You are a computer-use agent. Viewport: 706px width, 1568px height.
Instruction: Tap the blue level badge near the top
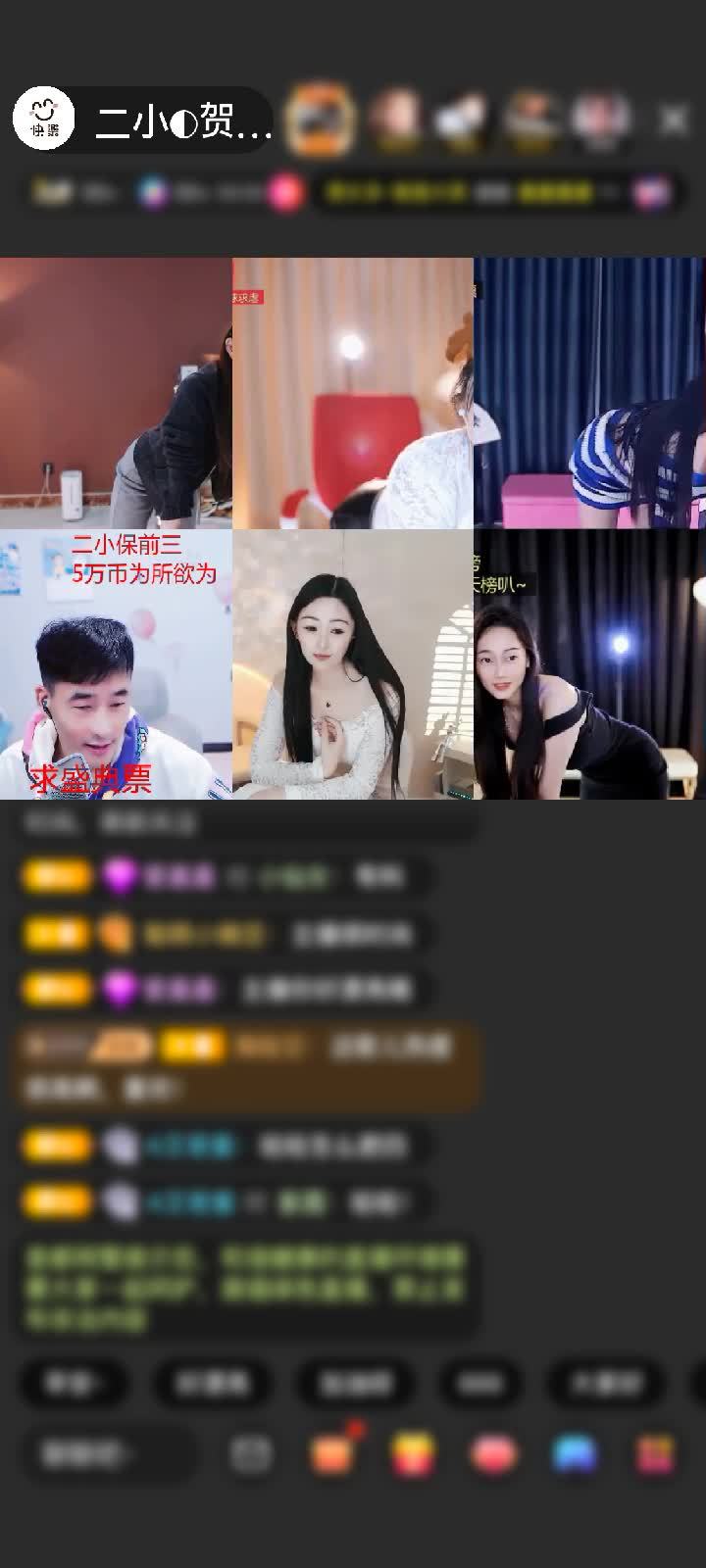149,192
